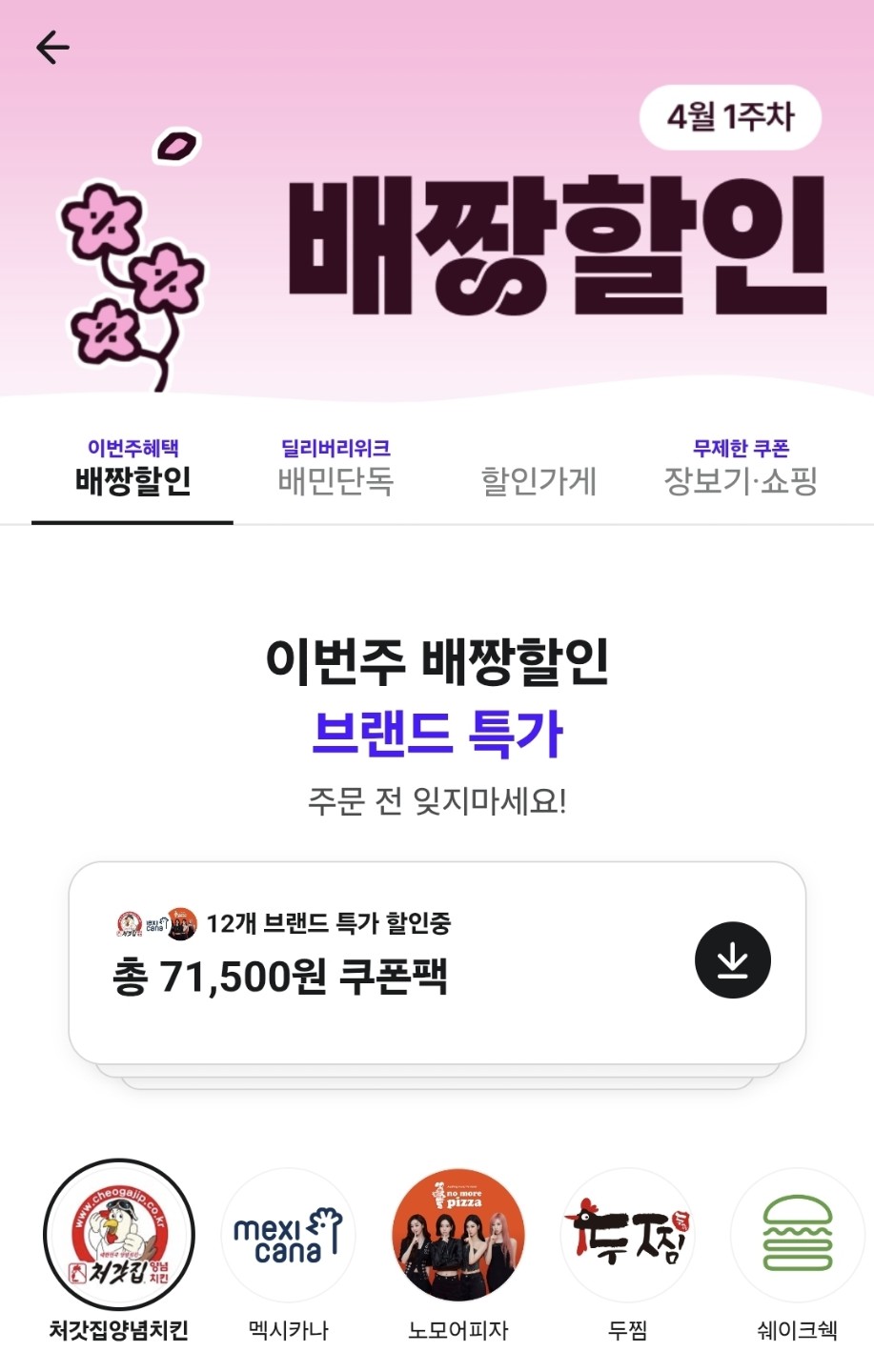The width and height of the screenshot is (874, 1372).
Task: Tap the 노모어피자 brand logo
Action: [457, 1234]
